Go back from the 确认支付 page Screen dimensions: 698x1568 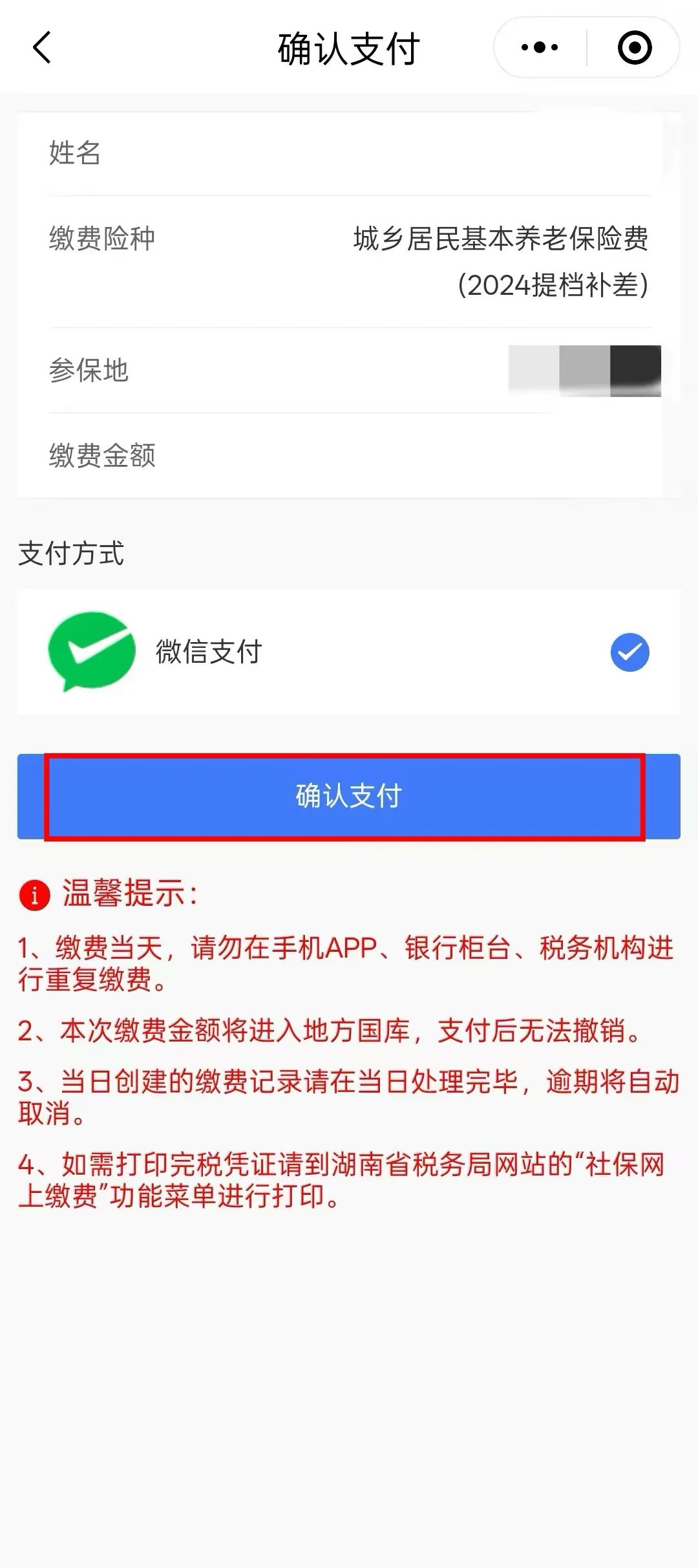pos(42,48)
